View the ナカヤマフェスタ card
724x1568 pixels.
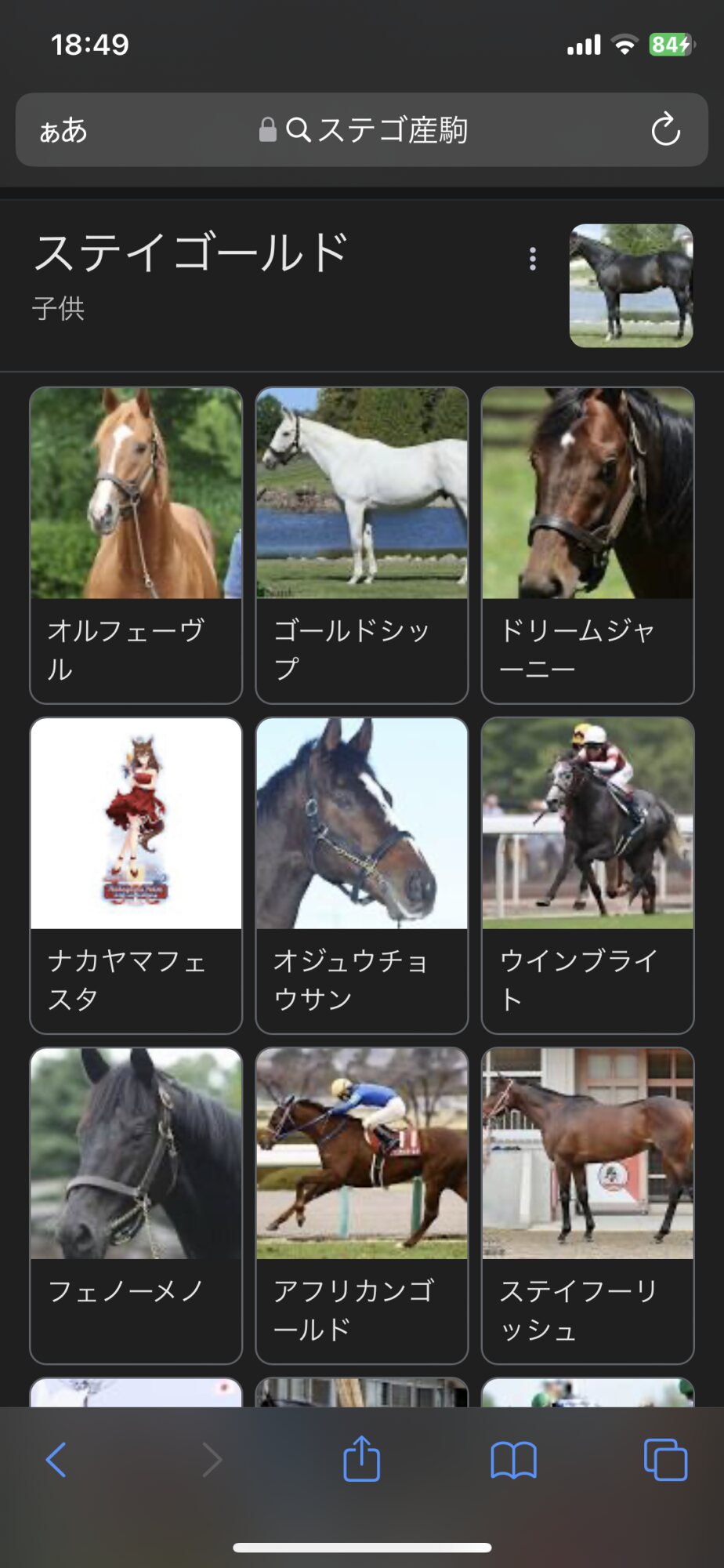click(x=136, y=875)
